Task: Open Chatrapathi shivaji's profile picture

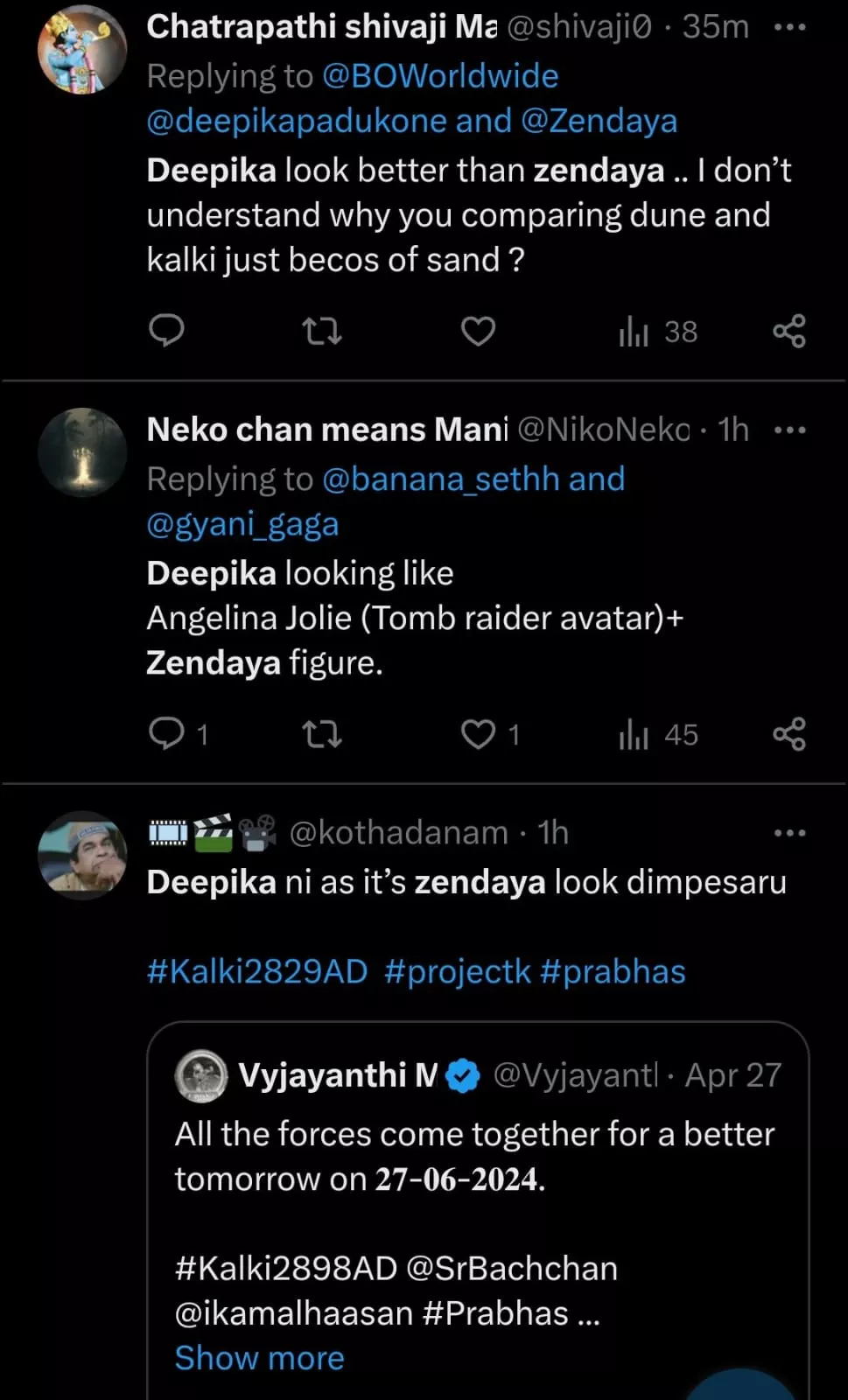Action: [x=81, y=50]
